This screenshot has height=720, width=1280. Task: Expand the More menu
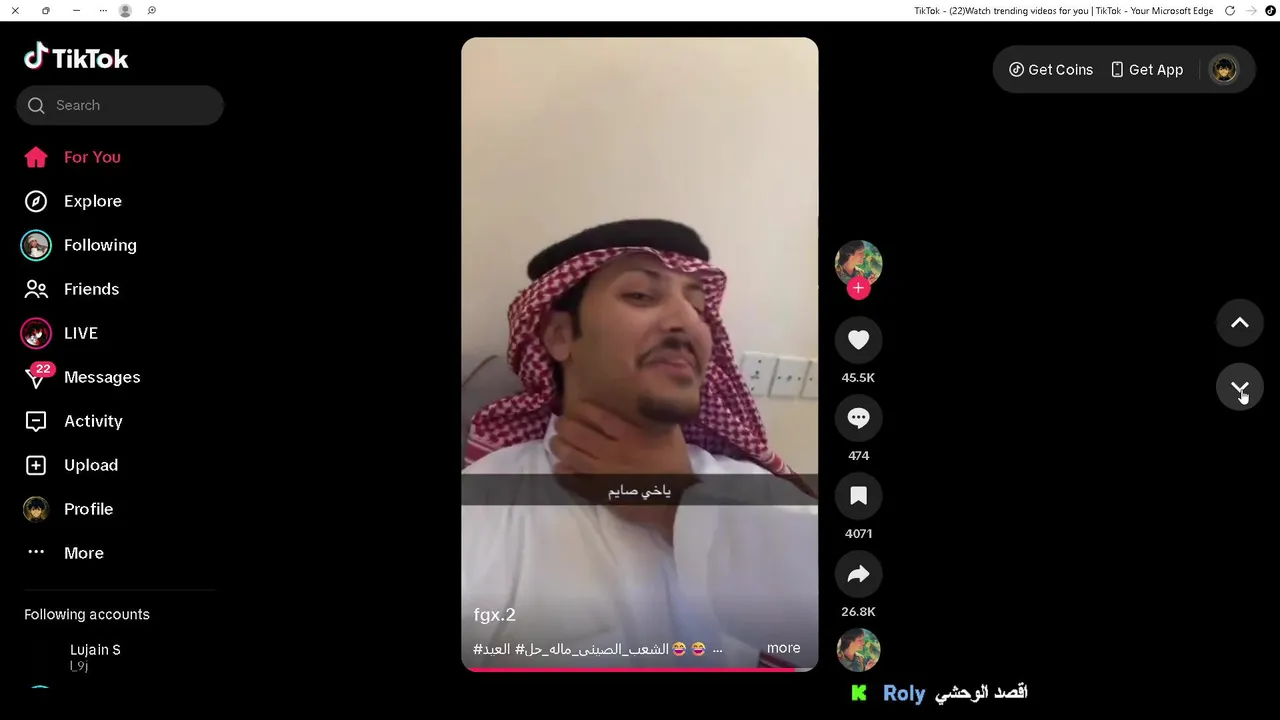[82, 553]
